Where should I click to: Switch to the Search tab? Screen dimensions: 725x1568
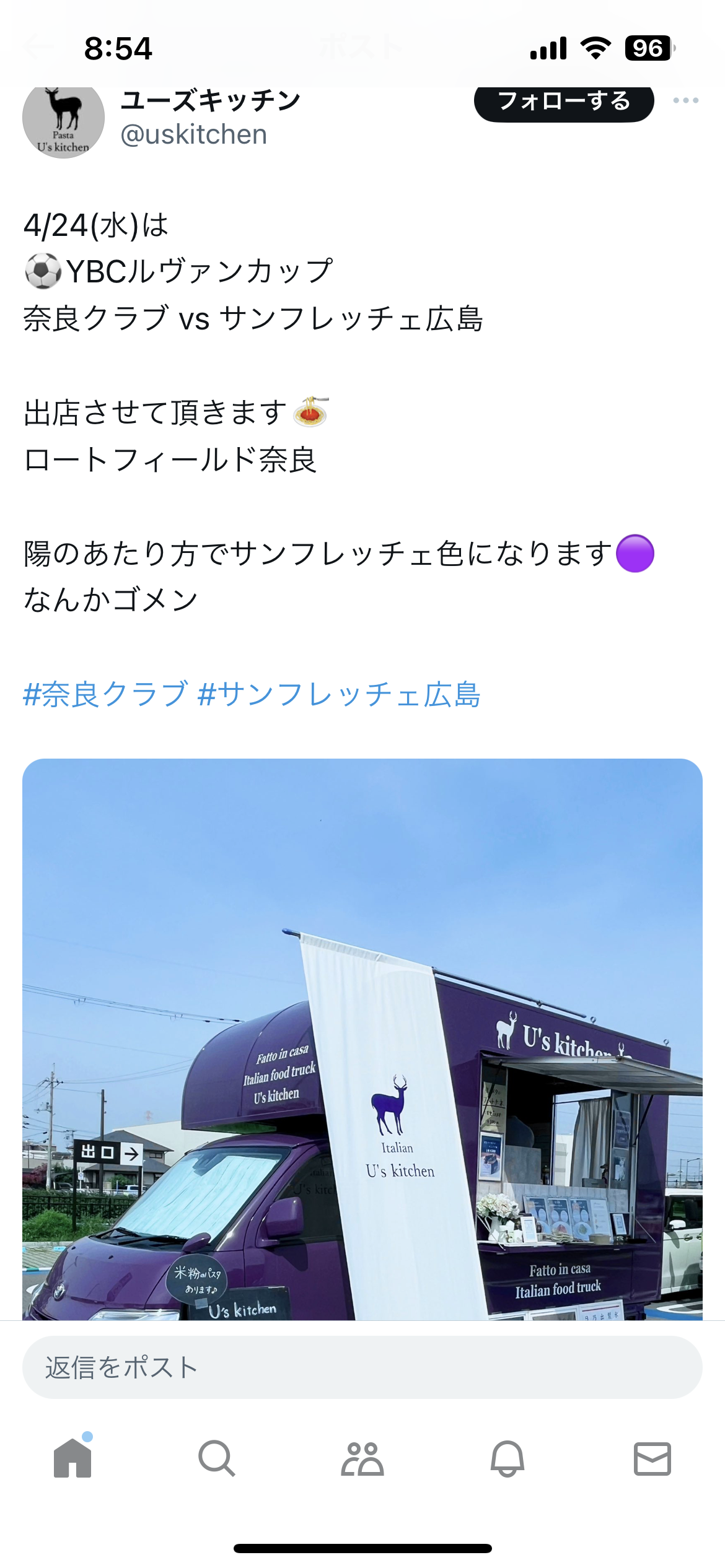(x=217, y=1458)
